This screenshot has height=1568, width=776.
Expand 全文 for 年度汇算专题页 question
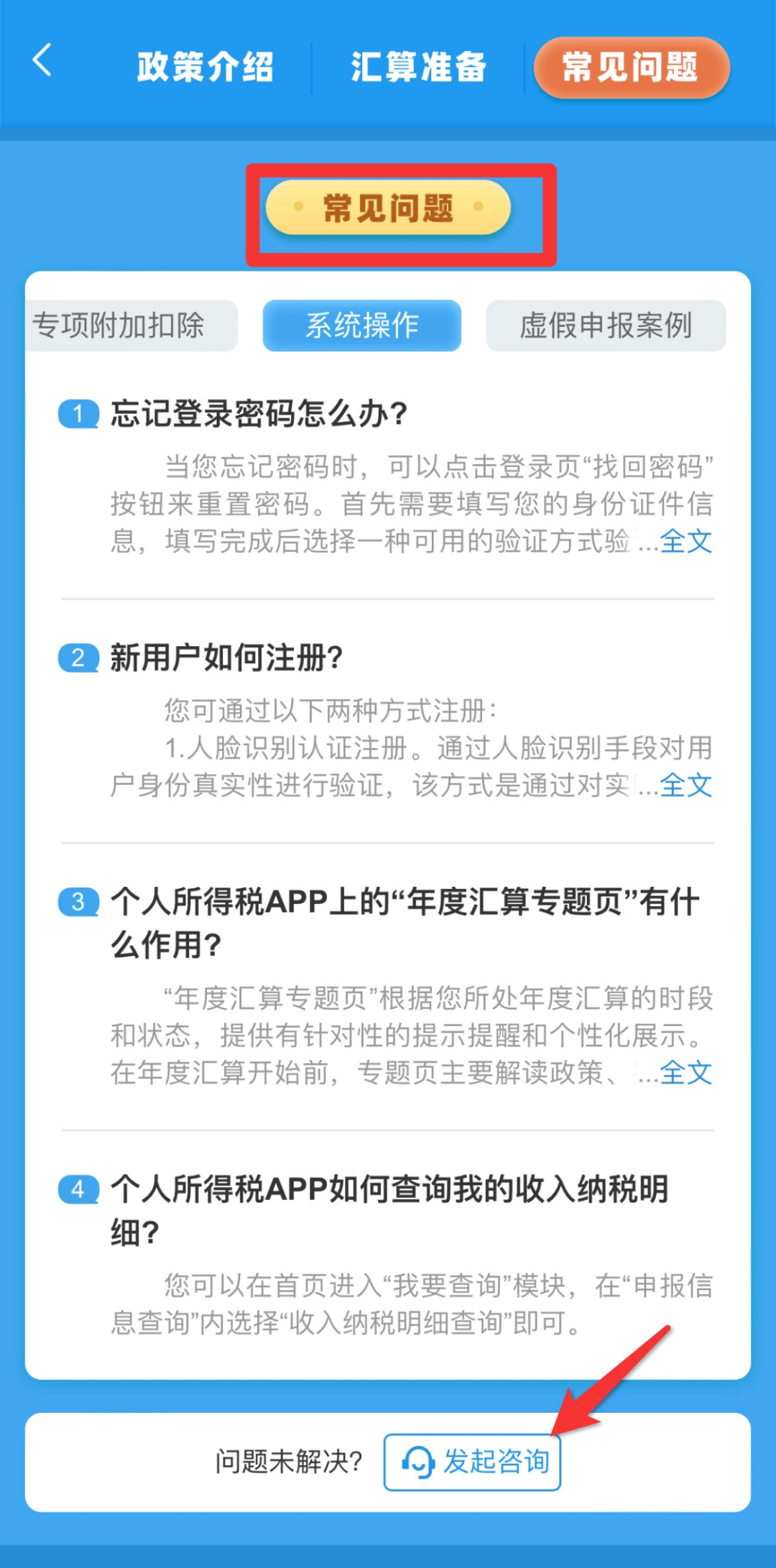[x=686, y=1073]
